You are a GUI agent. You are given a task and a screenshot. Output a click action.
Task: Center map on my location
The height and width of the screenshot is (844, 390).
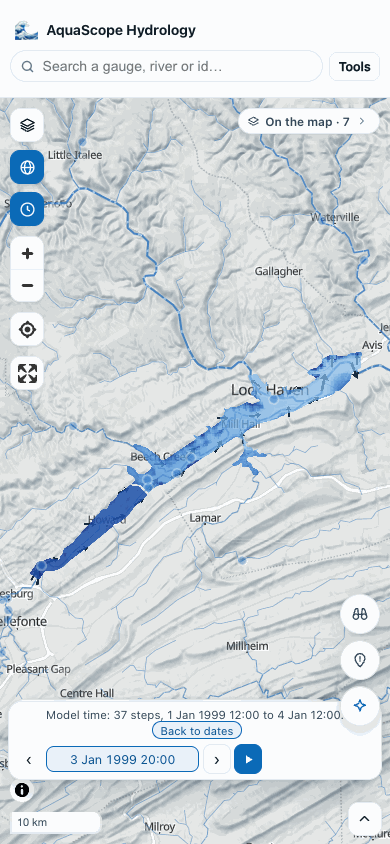(x=27, y=329)
